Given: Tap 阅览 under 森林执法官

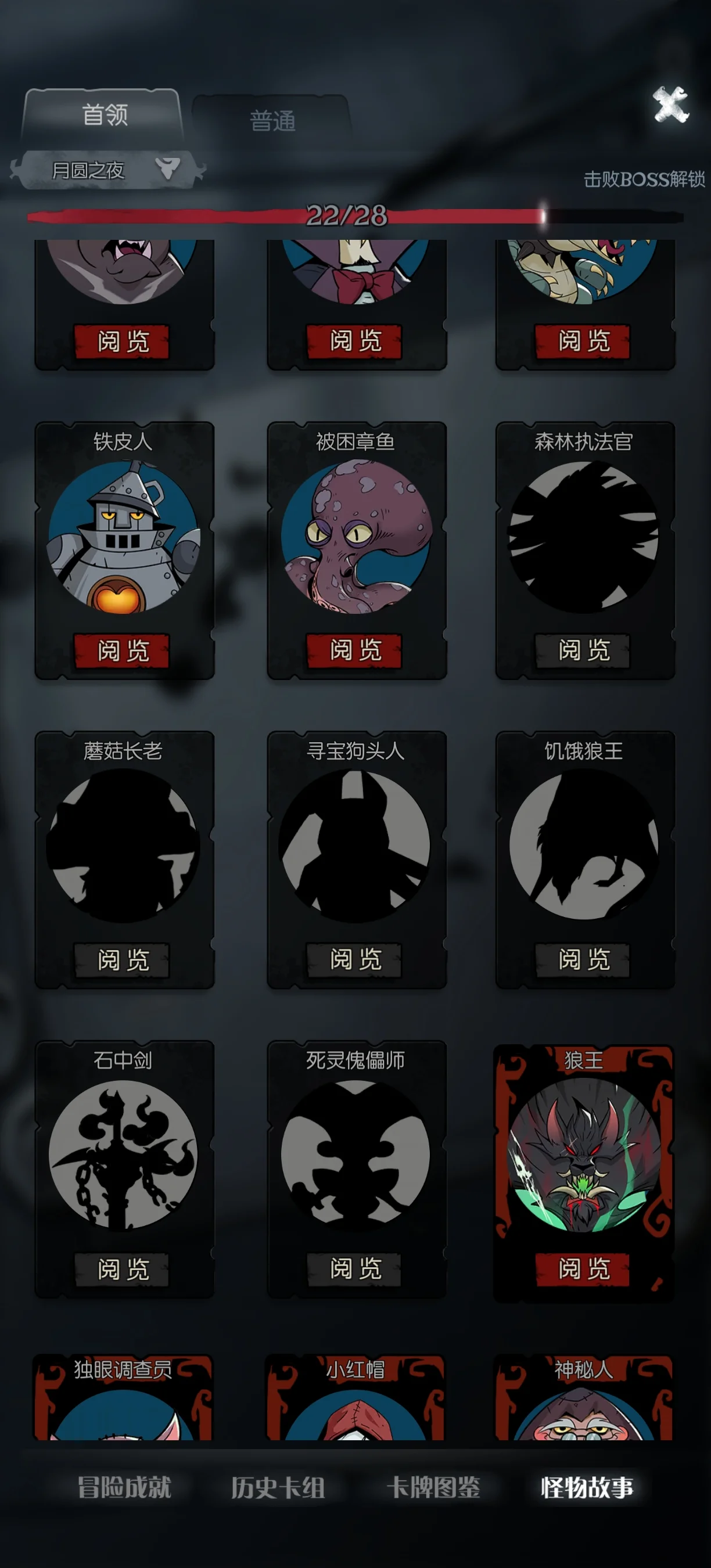Looking at the screenshot, I should pyautogui.click(x=583, y=650).
